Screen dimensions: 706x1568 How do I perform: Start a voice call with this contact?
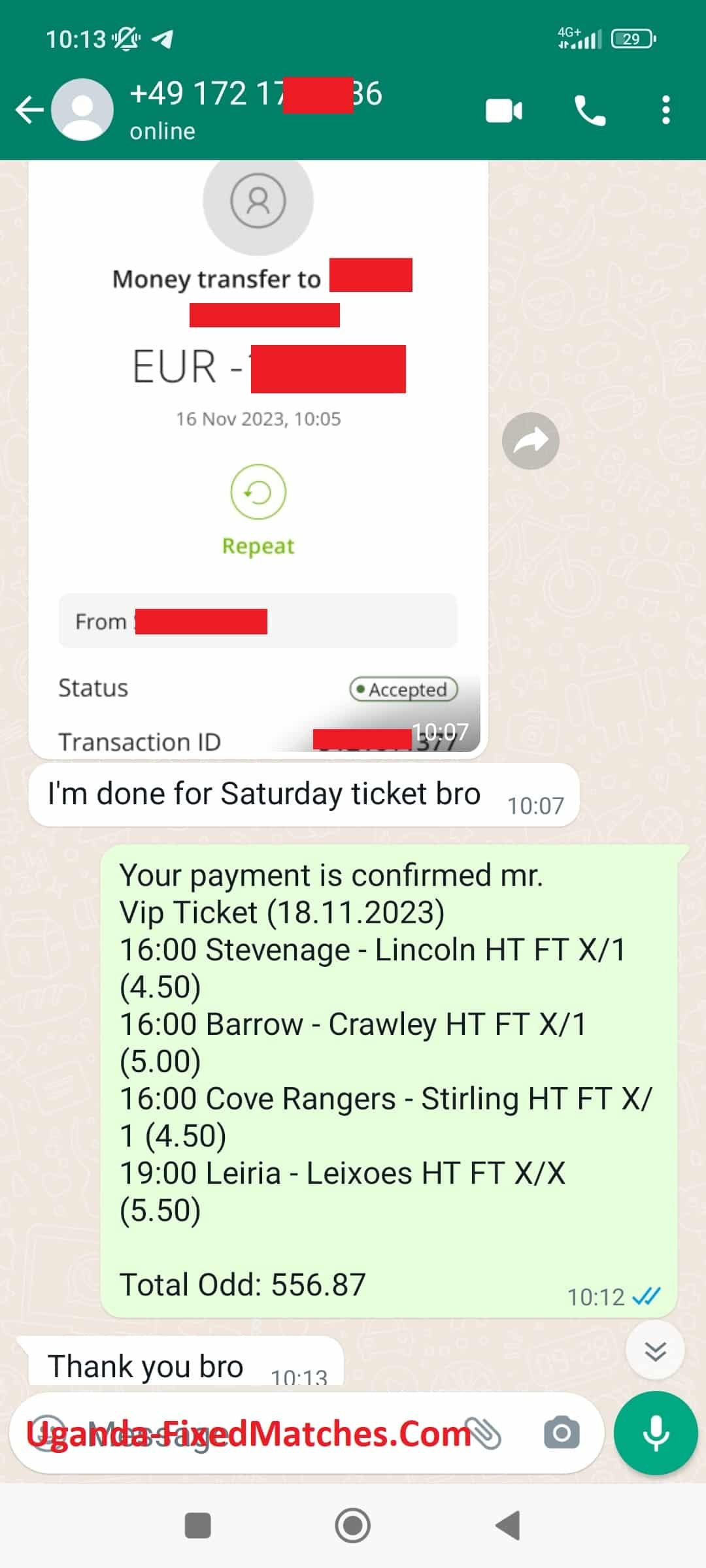(x=590, y=110)
